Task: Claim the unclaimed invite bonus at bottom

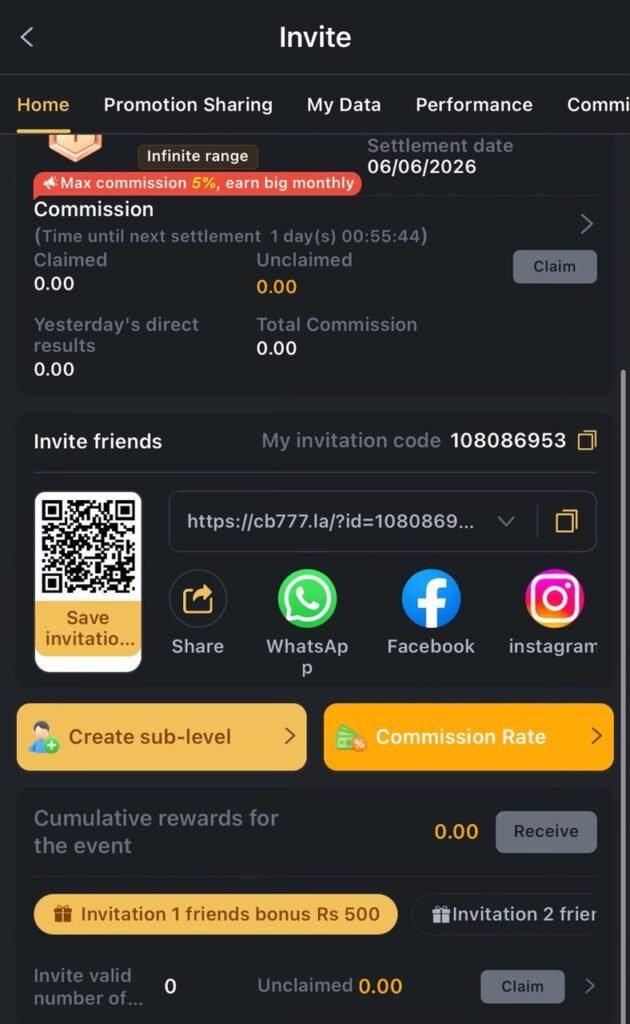Action: 522,986
